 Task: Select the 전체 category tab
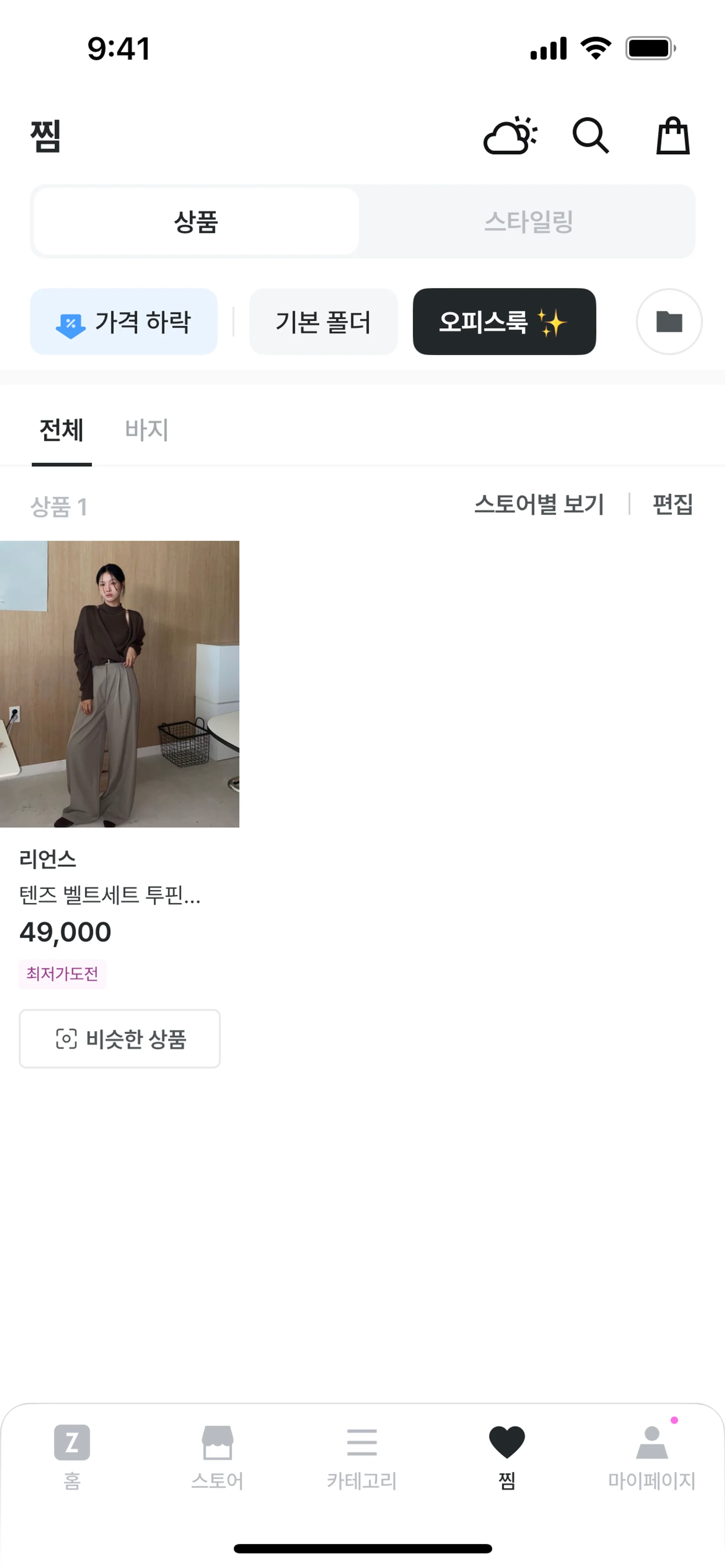pyautogui.click(x=62, y=430)
